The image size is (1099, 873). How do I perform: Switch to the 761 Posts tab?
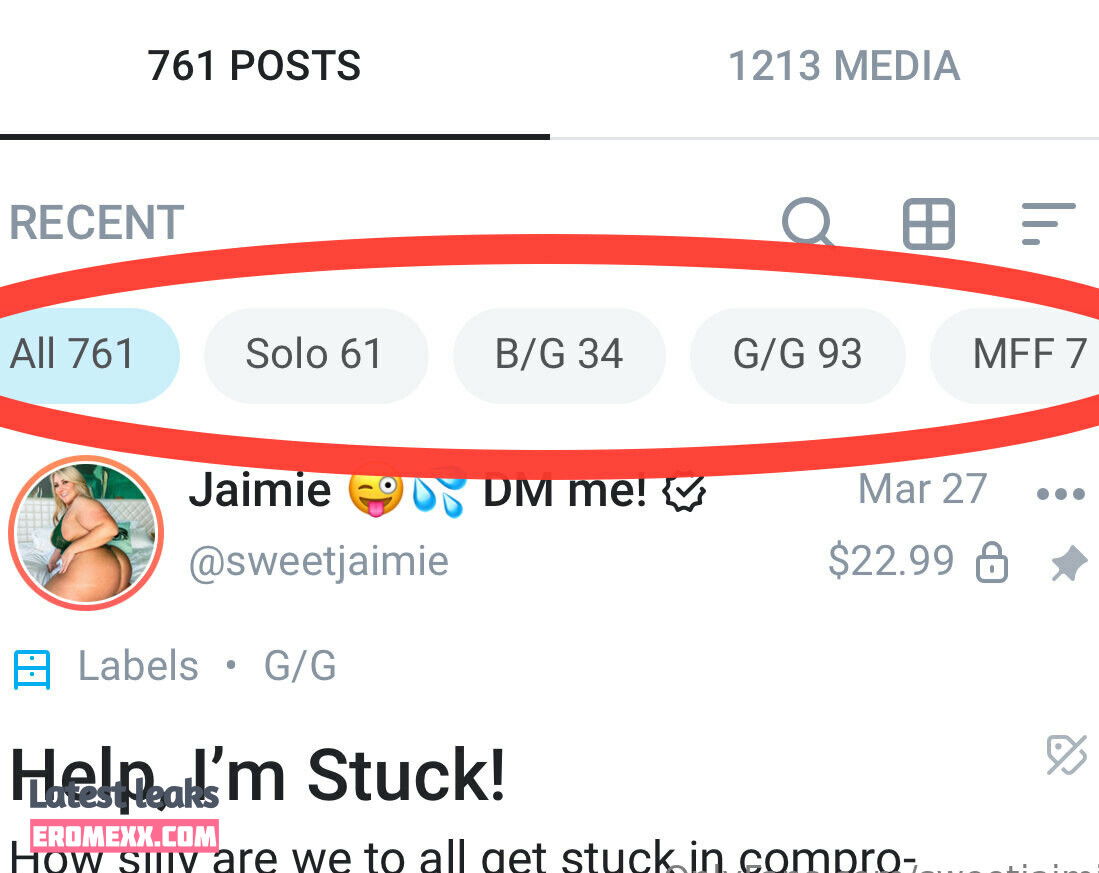pos(254,67)
